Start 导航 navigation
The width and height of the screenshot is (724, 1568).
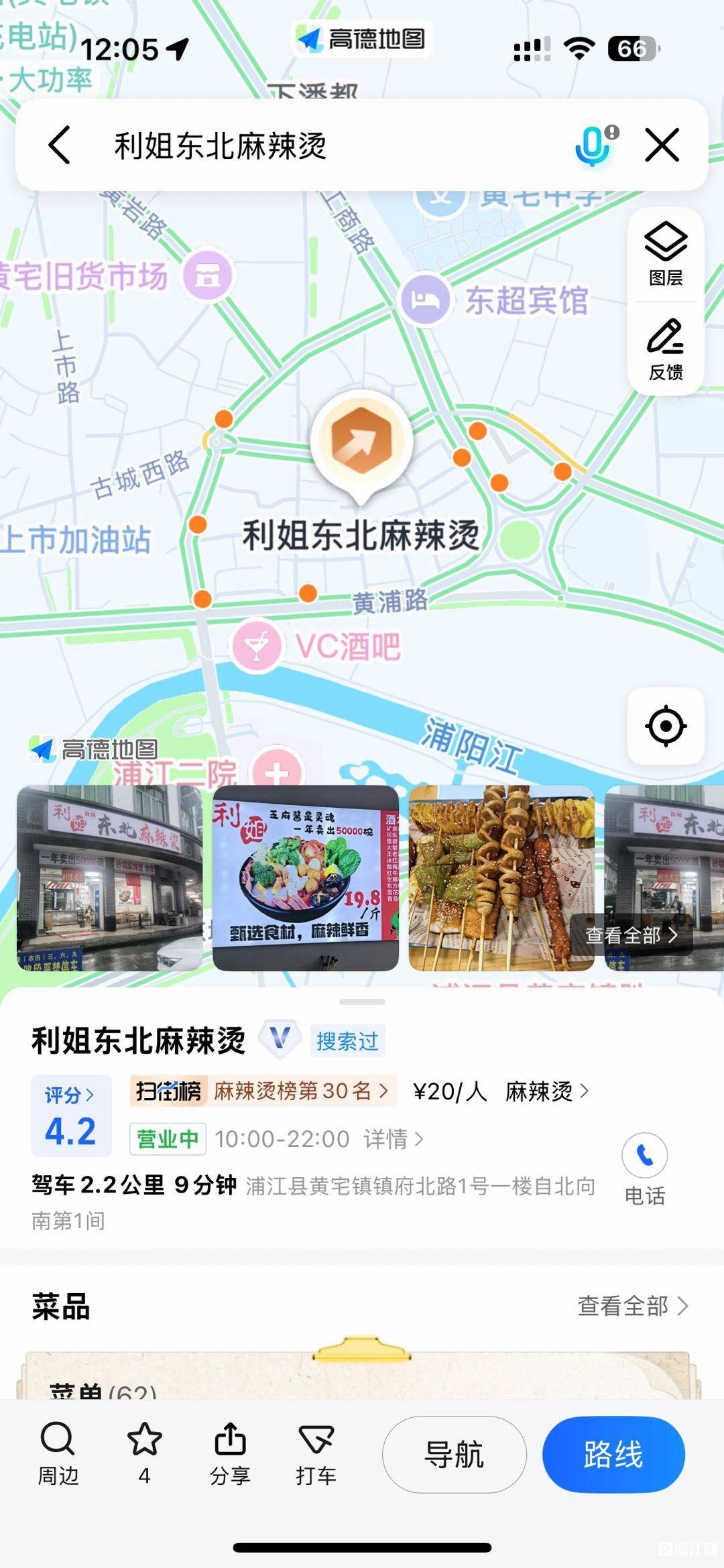click(x=454, y=1454)
